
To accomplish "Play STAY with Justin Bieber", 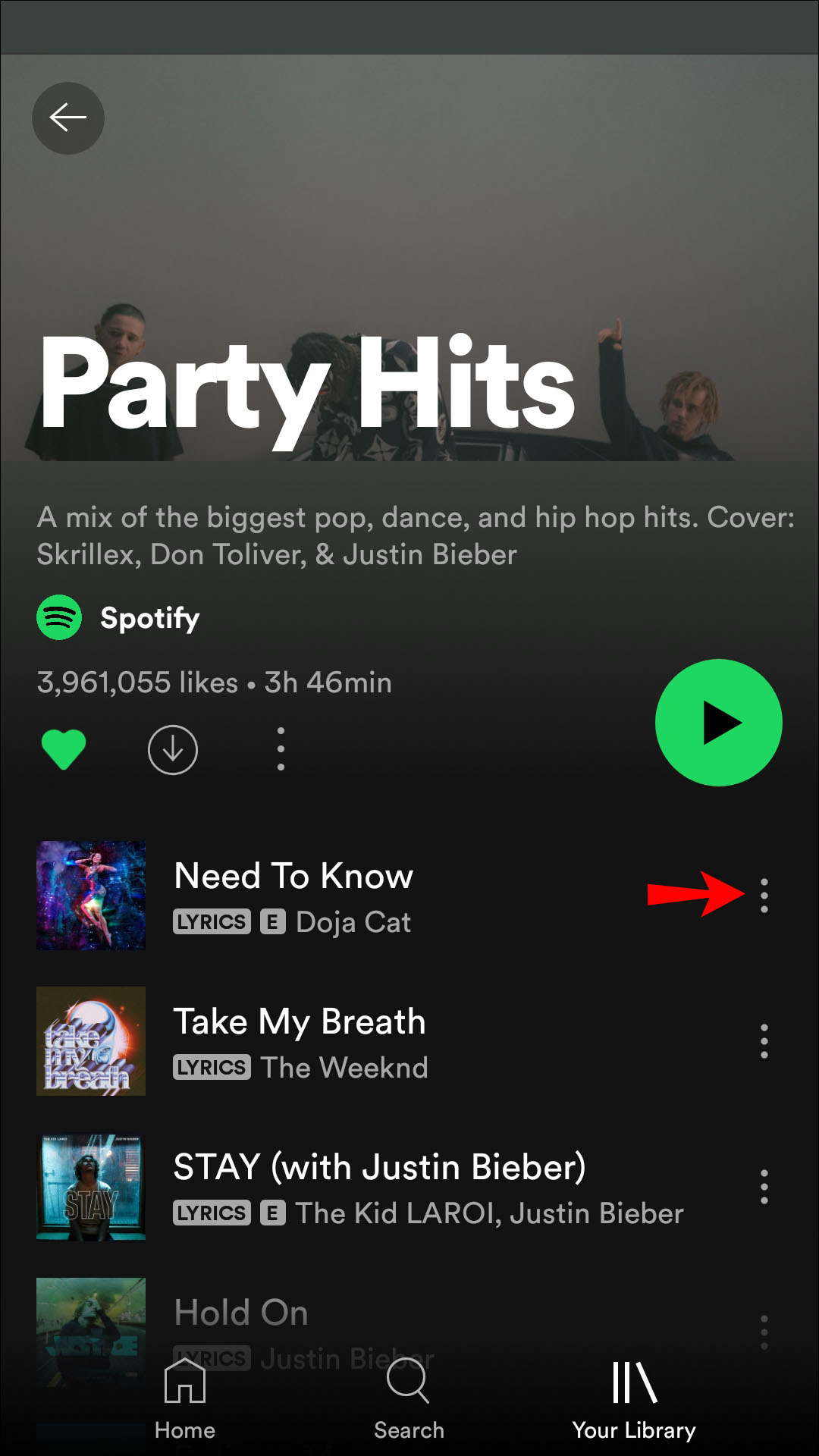I will (379, 1186).
